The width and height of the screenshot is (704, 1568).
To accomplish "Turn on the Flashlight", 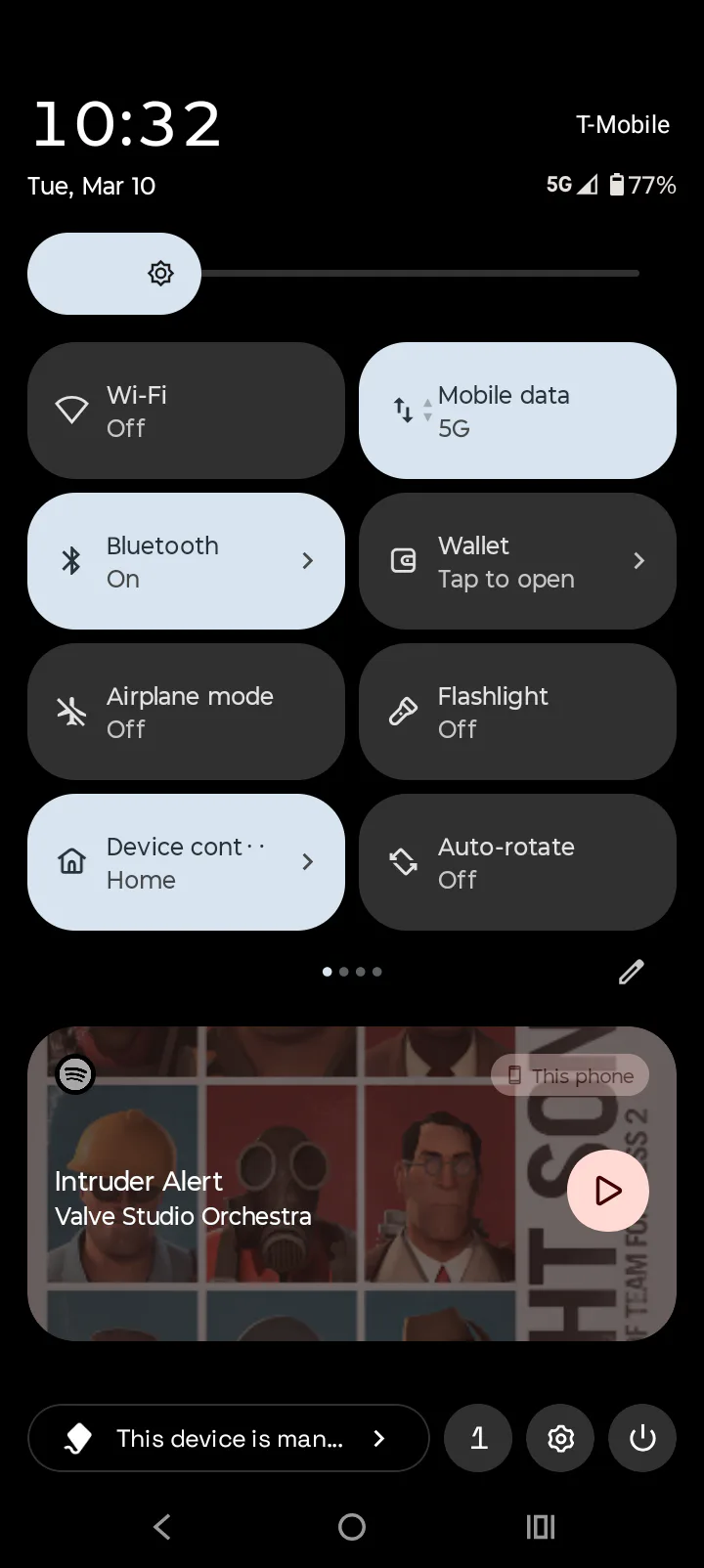I will pos(517,712).
